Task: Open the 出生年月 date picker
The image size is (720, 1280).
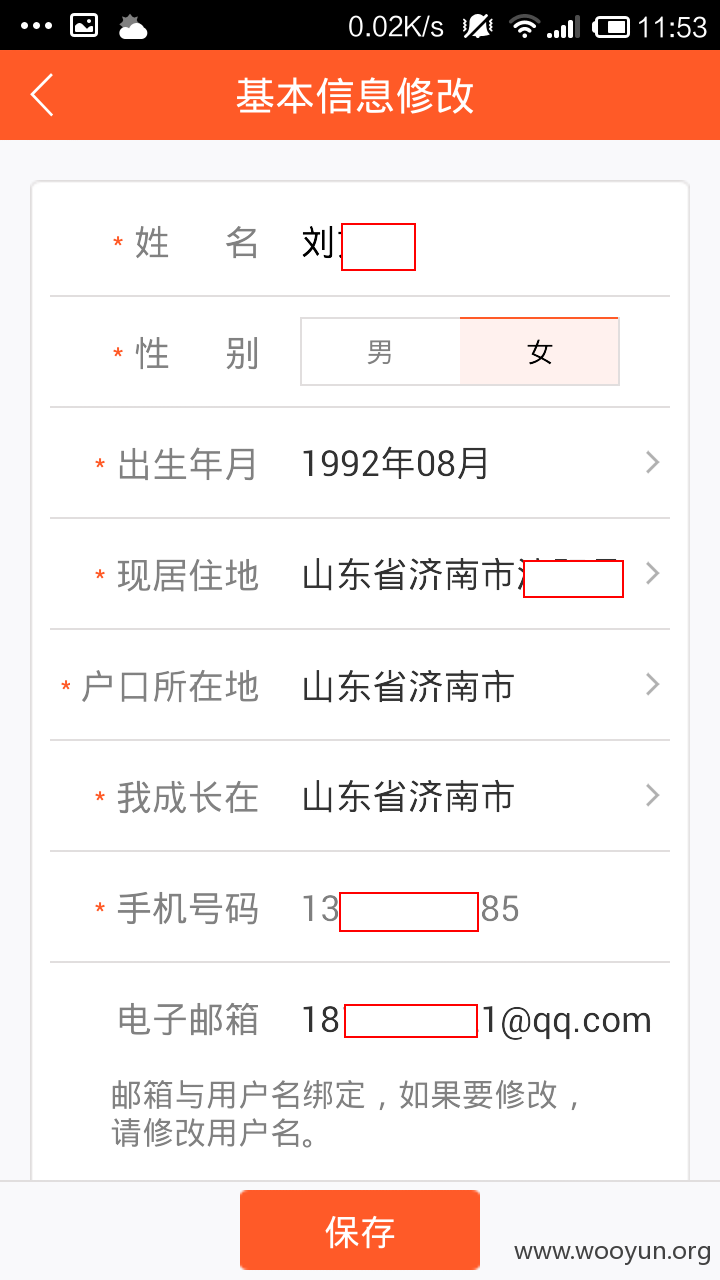Action: [x=360, y=463]
